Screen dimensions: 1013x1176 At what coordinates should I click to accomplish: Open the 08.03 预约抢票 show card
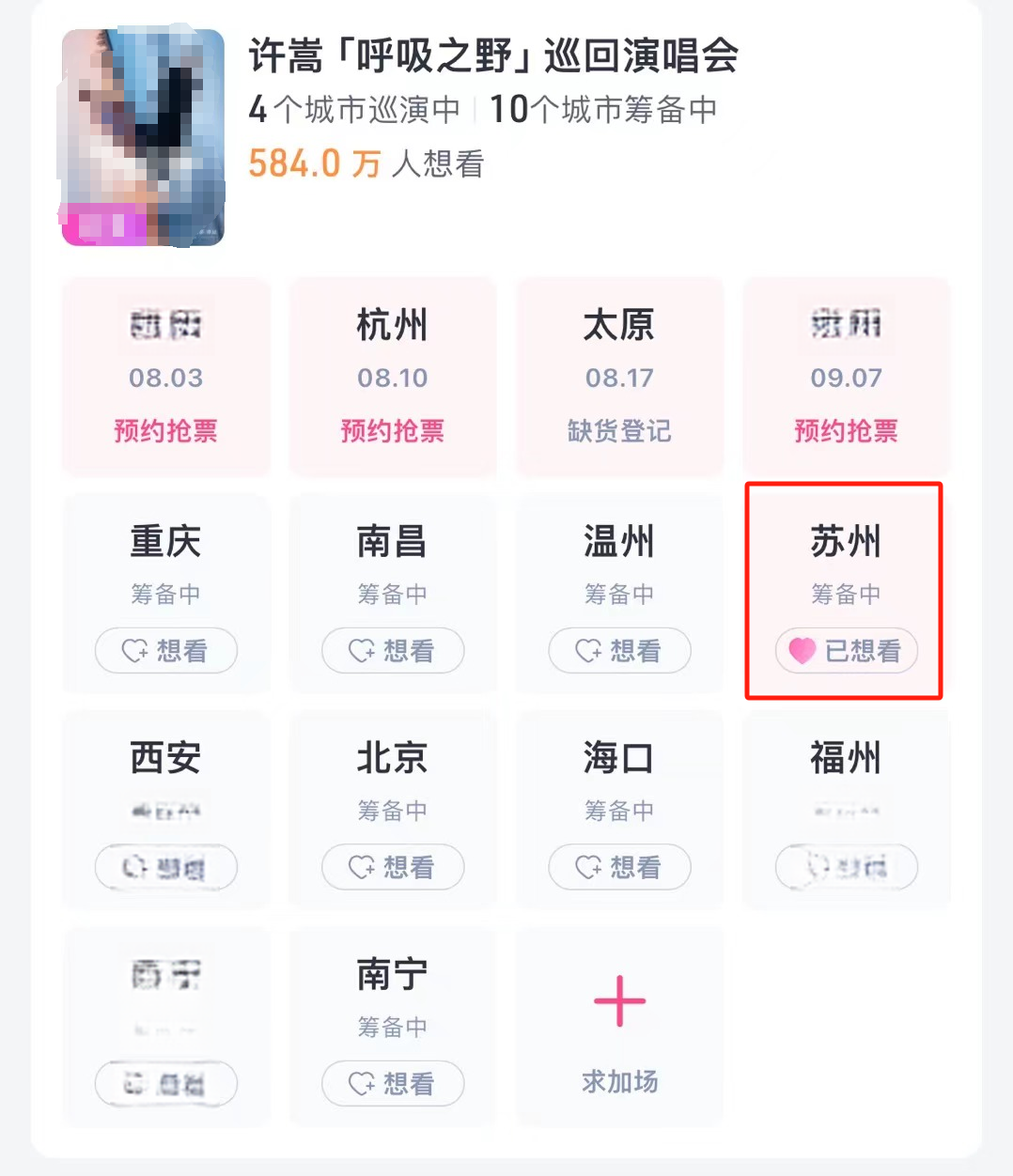pos(165,377)
